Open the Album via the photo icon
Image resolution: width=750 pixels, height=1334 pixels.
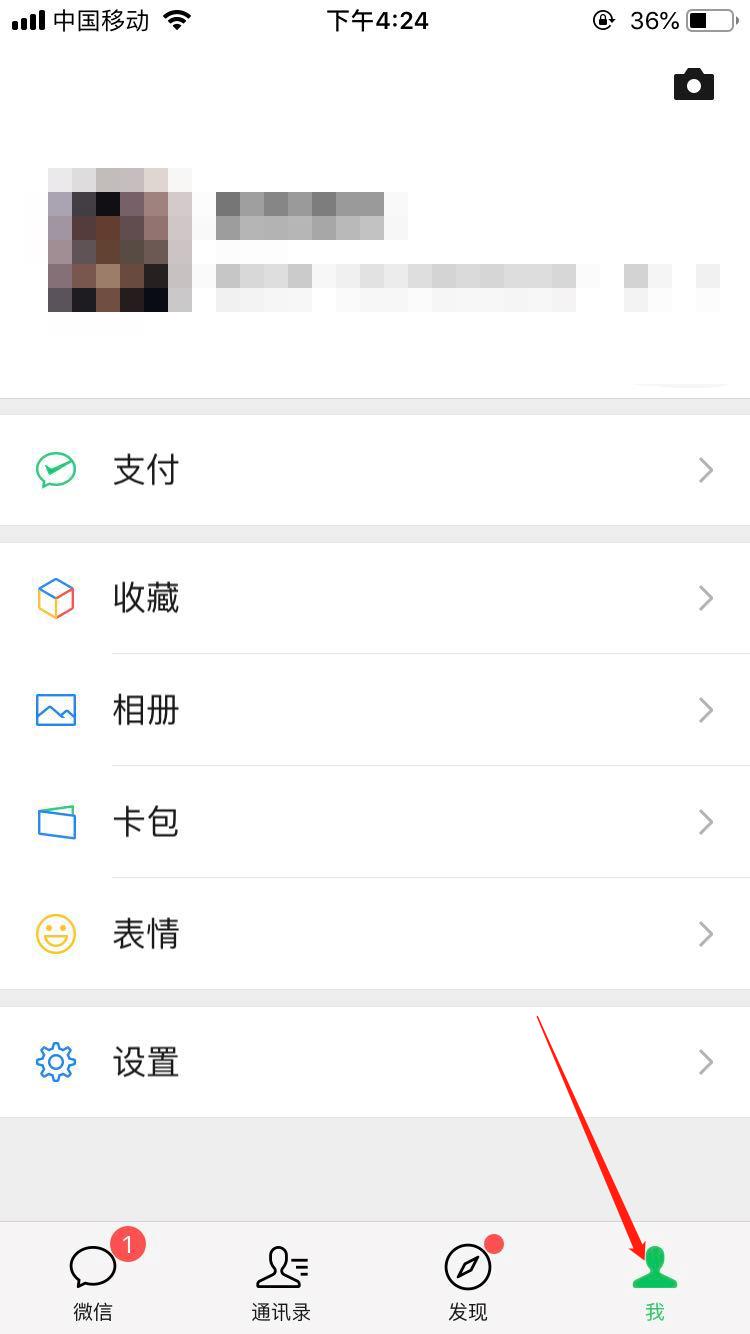click(x=55, y=710)
